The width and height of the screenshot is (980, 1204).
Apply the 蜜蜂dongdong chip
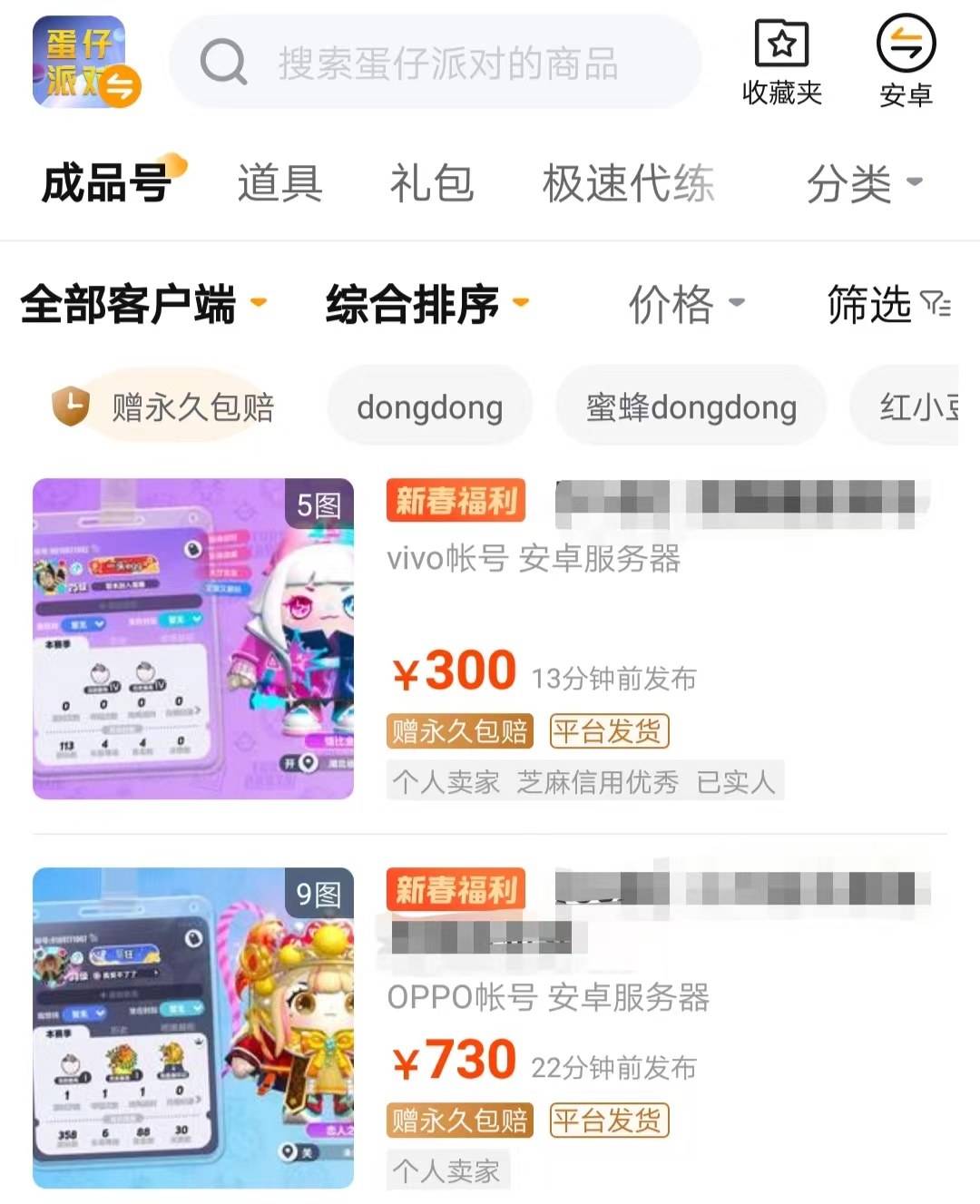[x=691, y=407]
